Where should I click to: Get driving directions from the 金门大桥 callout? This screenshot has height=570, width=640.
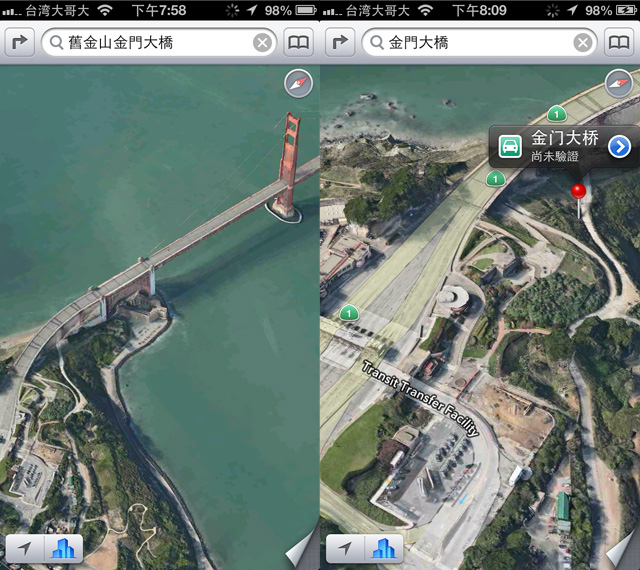(510, 147)
